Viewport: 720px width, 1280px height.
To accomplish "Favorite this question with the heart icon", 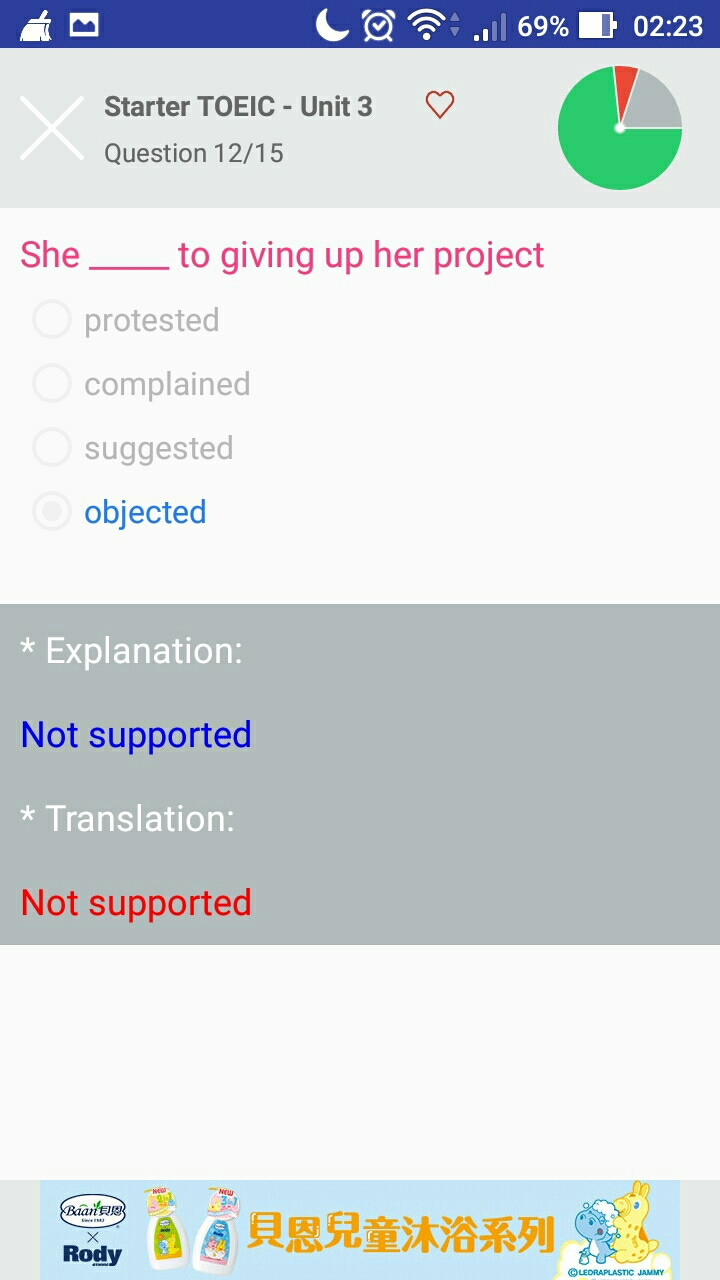I will pyautogui.click(x=440, y=104).
